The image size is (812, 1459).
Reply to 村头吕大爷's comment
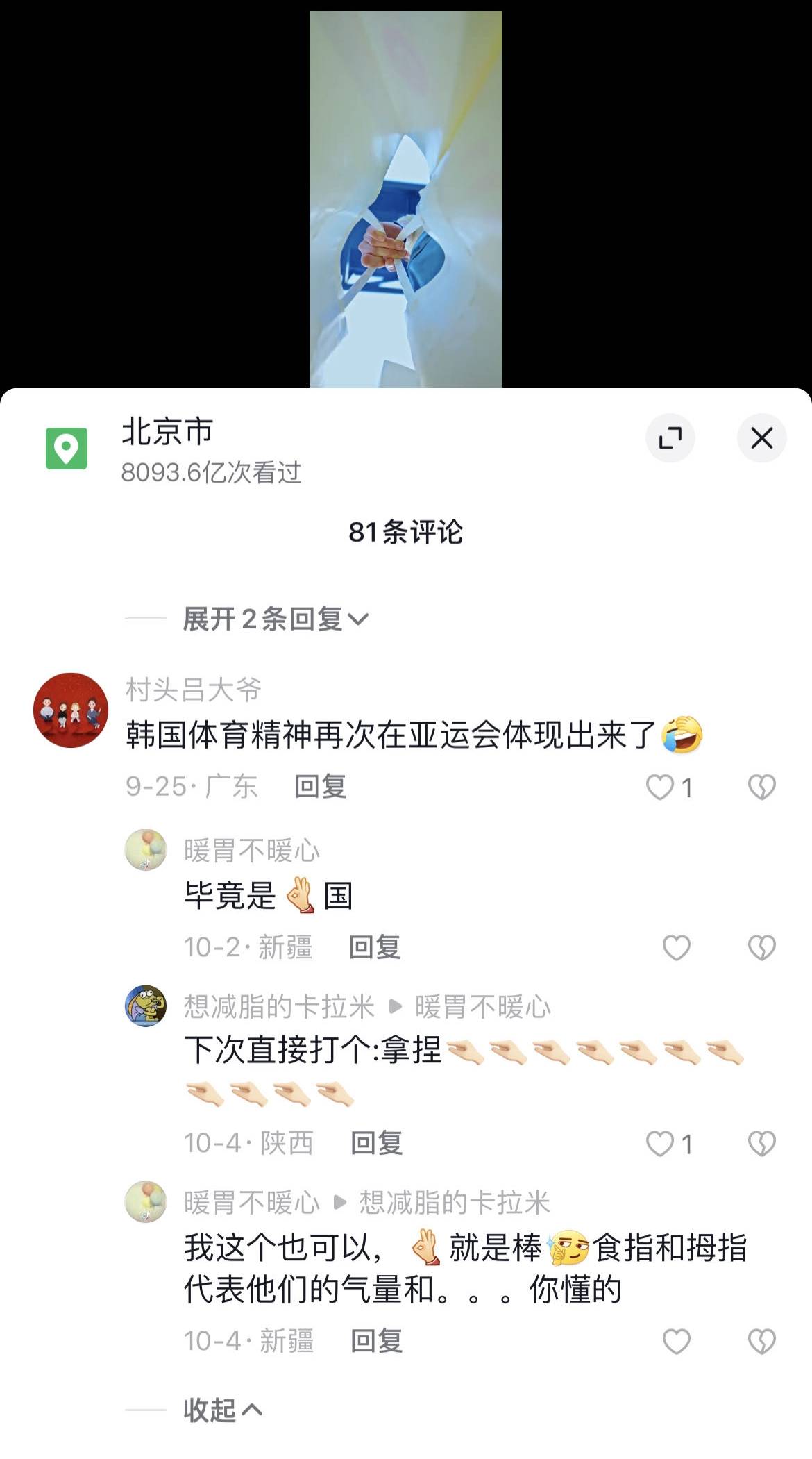(x=320, y=787)
